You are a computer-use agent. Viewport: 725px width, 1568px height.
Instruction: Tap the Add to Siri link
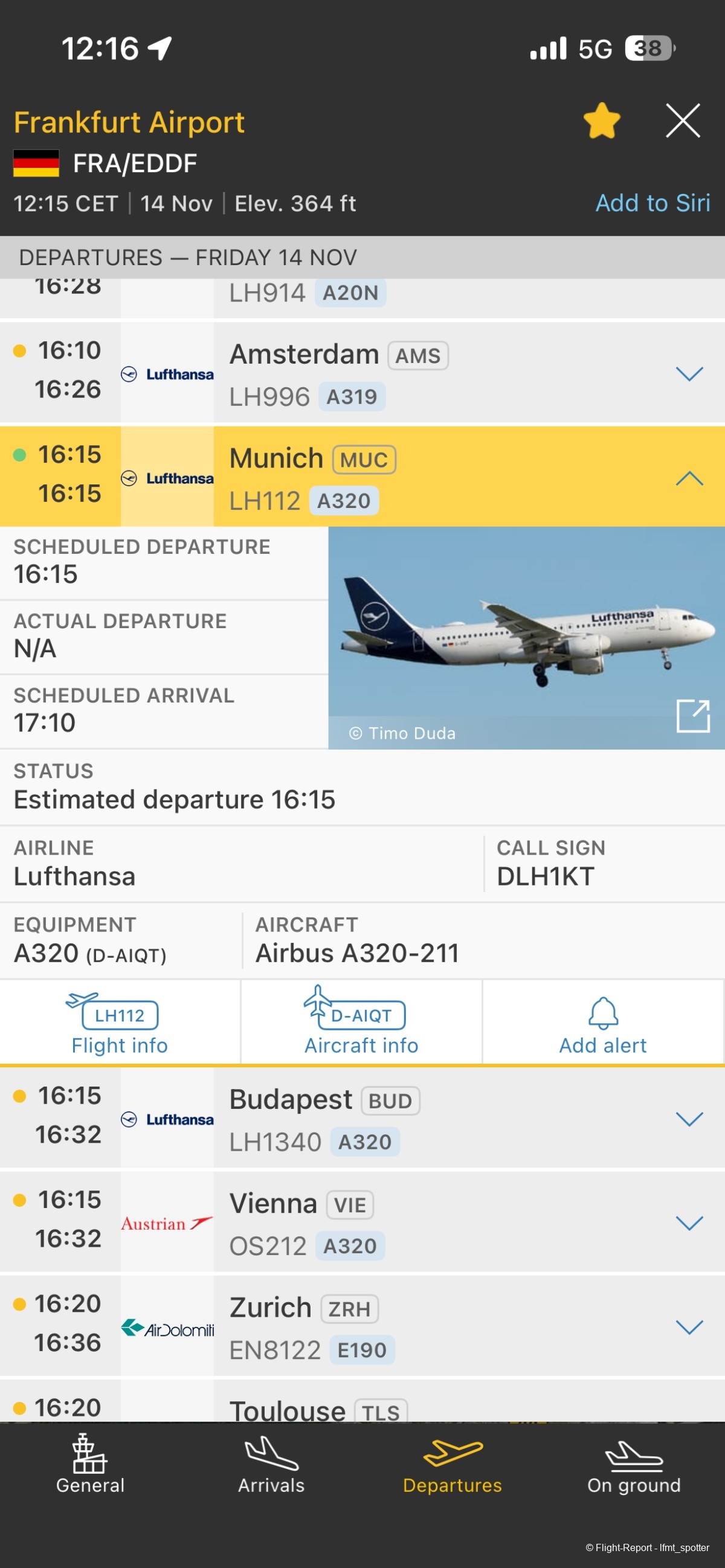(x=652, y=203)
